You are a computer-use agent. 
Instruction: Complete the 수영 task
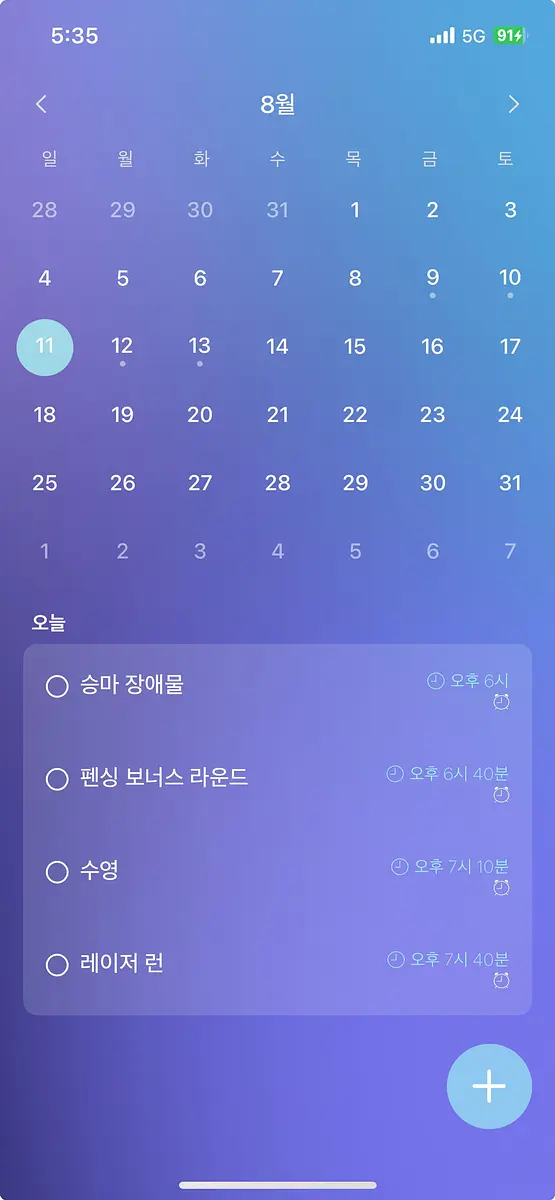[x=57, y=872]
